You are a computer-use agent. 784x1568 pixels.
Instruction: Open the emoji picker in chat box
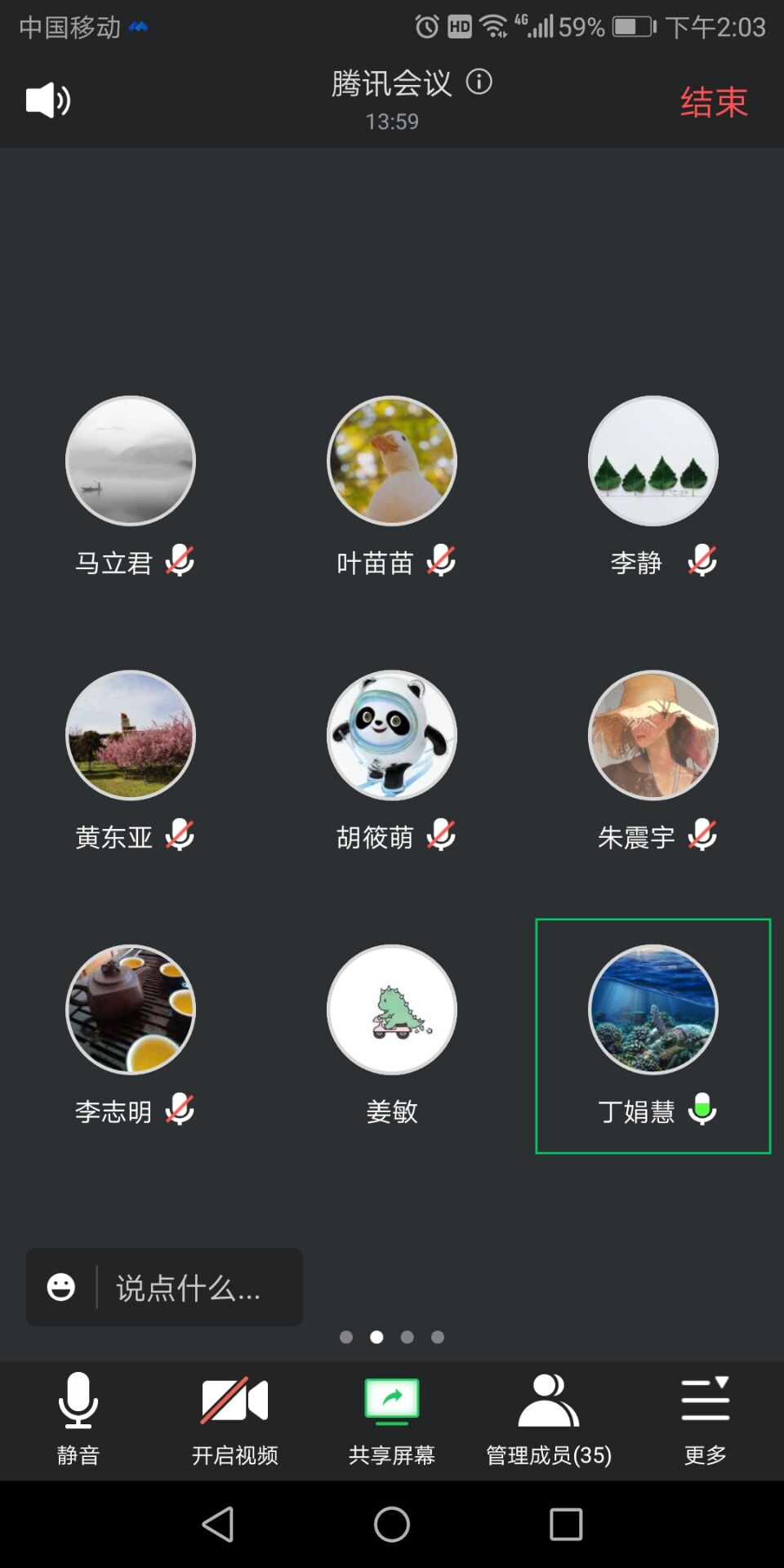(x=61, y=1287)
